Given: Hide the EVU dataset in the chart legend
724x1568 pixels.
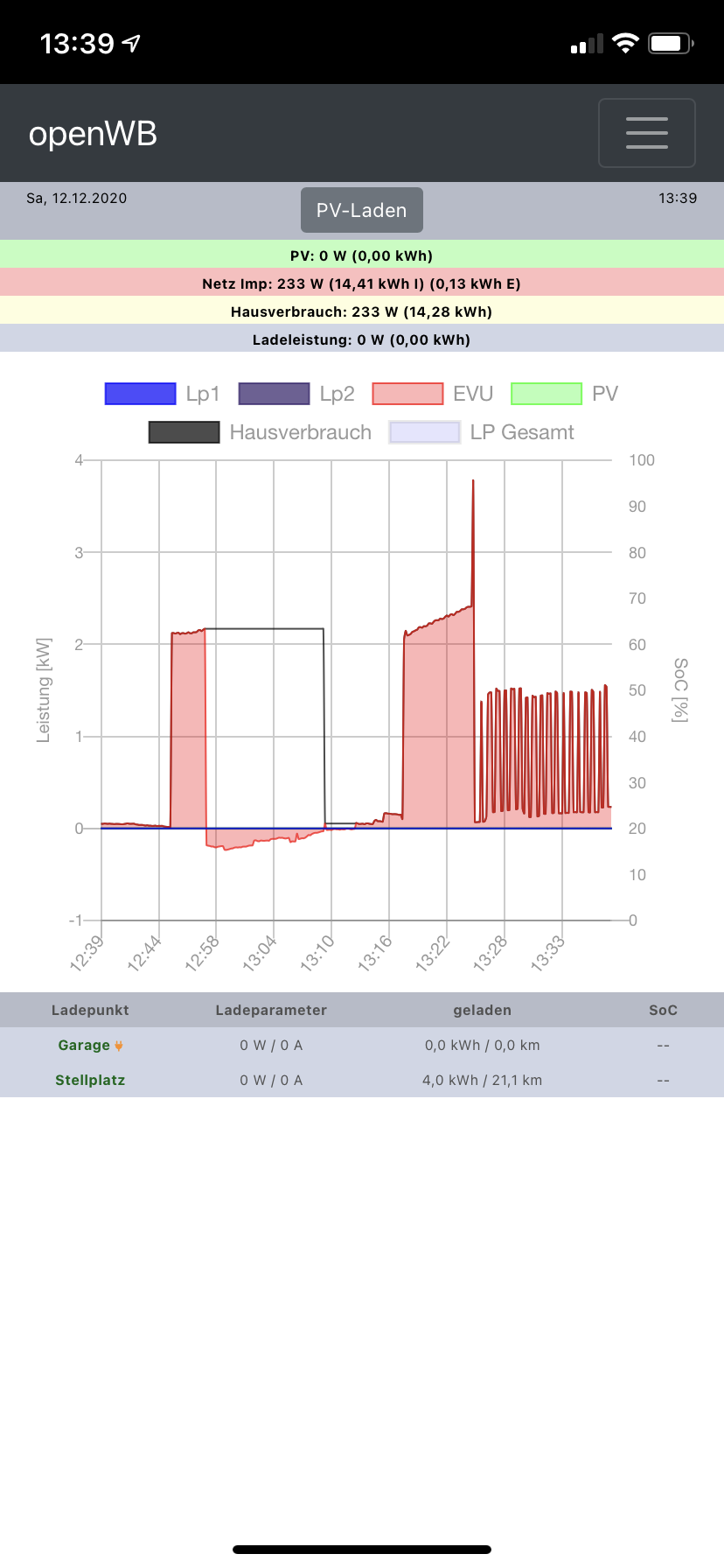Looking at the screenshot, I should 432,394.
